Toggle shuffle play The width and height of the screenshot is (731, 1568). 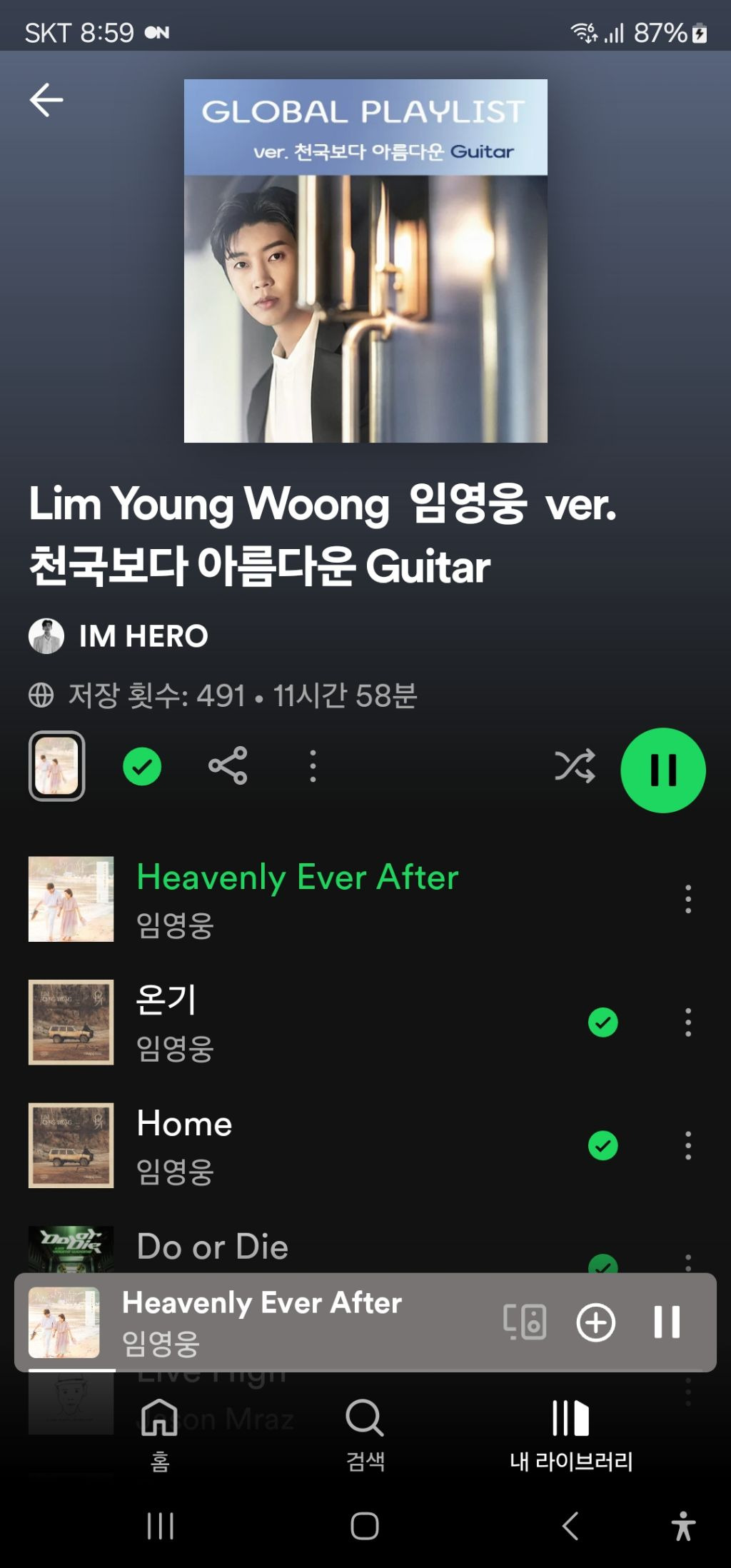click(575, 766)
